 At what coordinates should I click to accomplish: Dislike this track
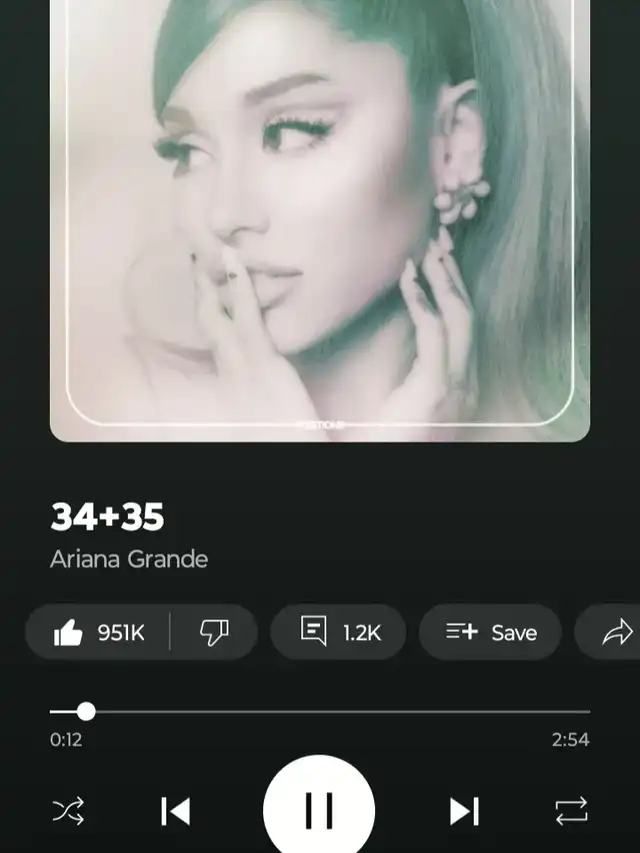(x=214, y=632)
